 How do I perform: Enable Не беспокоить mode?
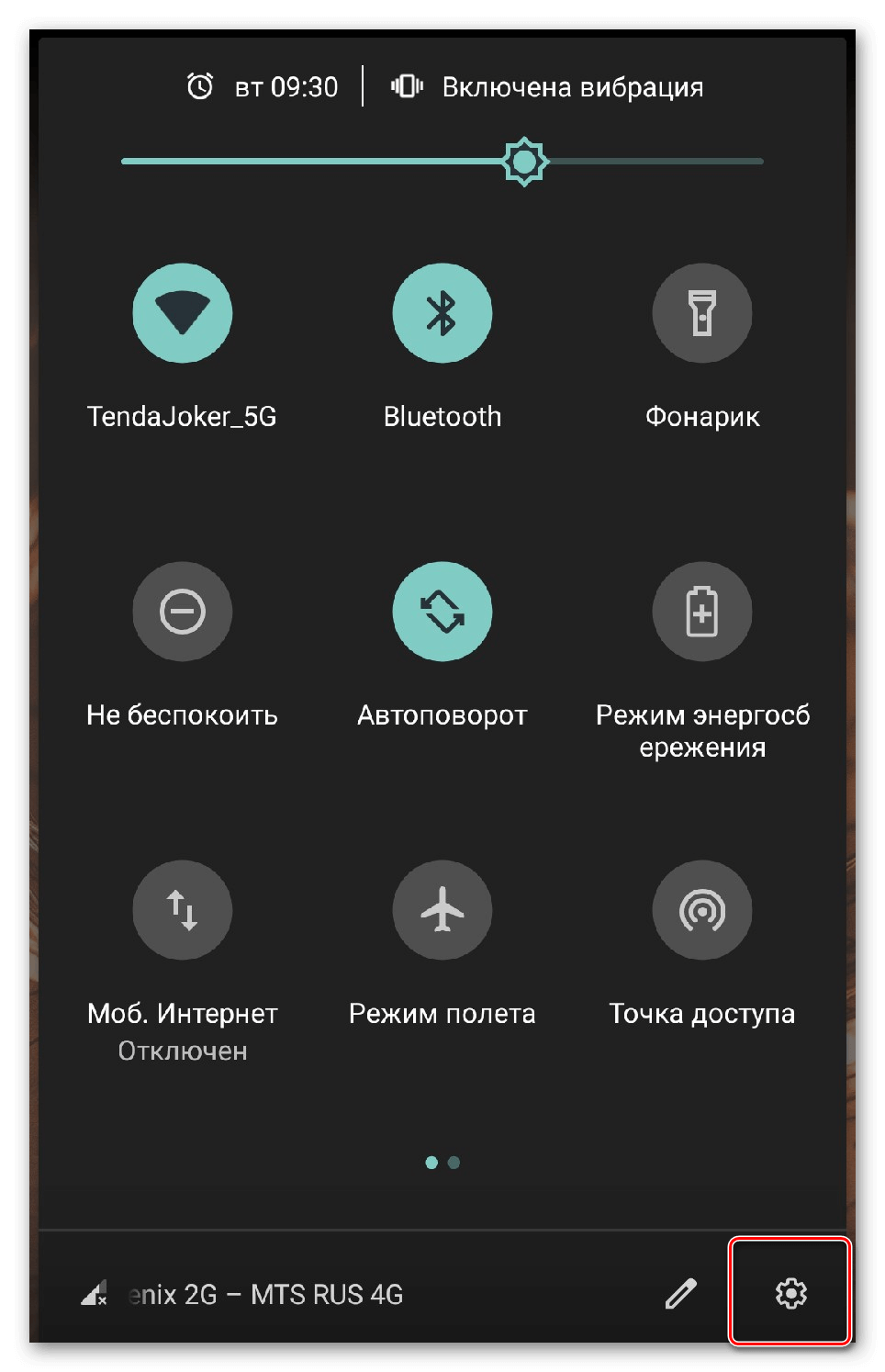point(182,612)
